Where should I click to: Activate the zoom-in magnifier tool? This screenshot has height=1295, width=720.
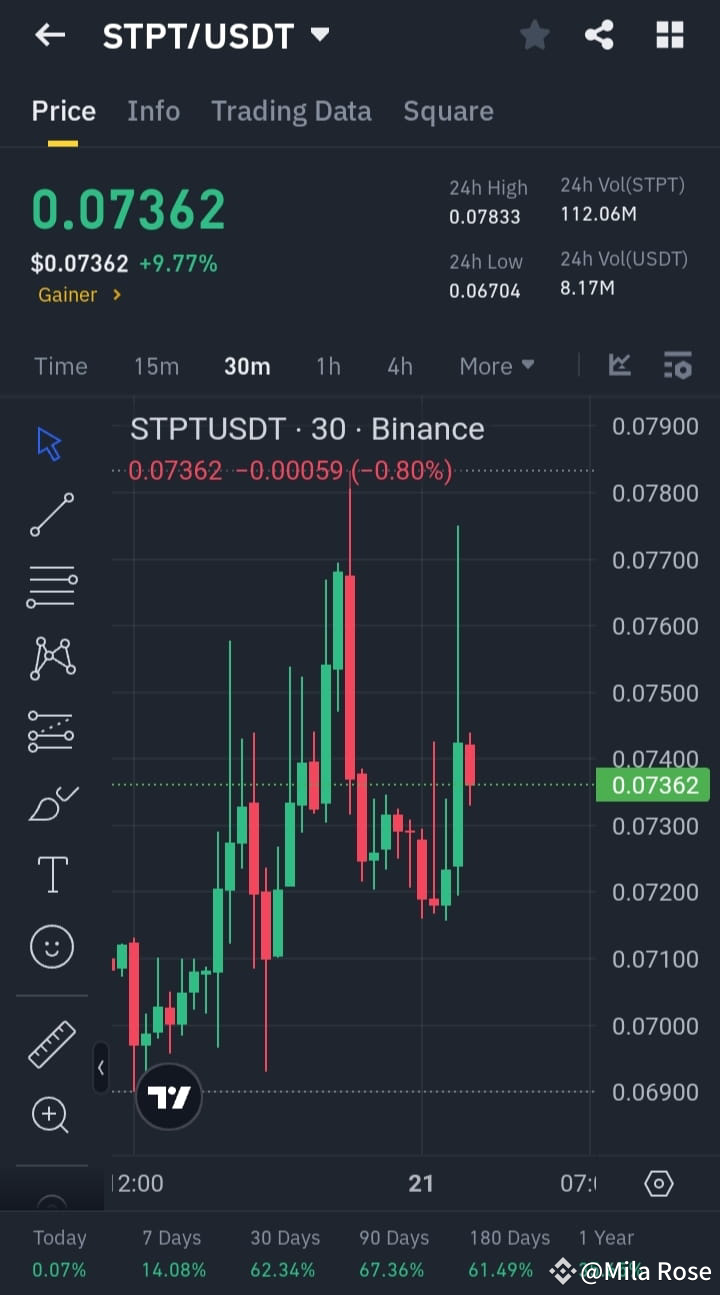tap(50, 1114)
